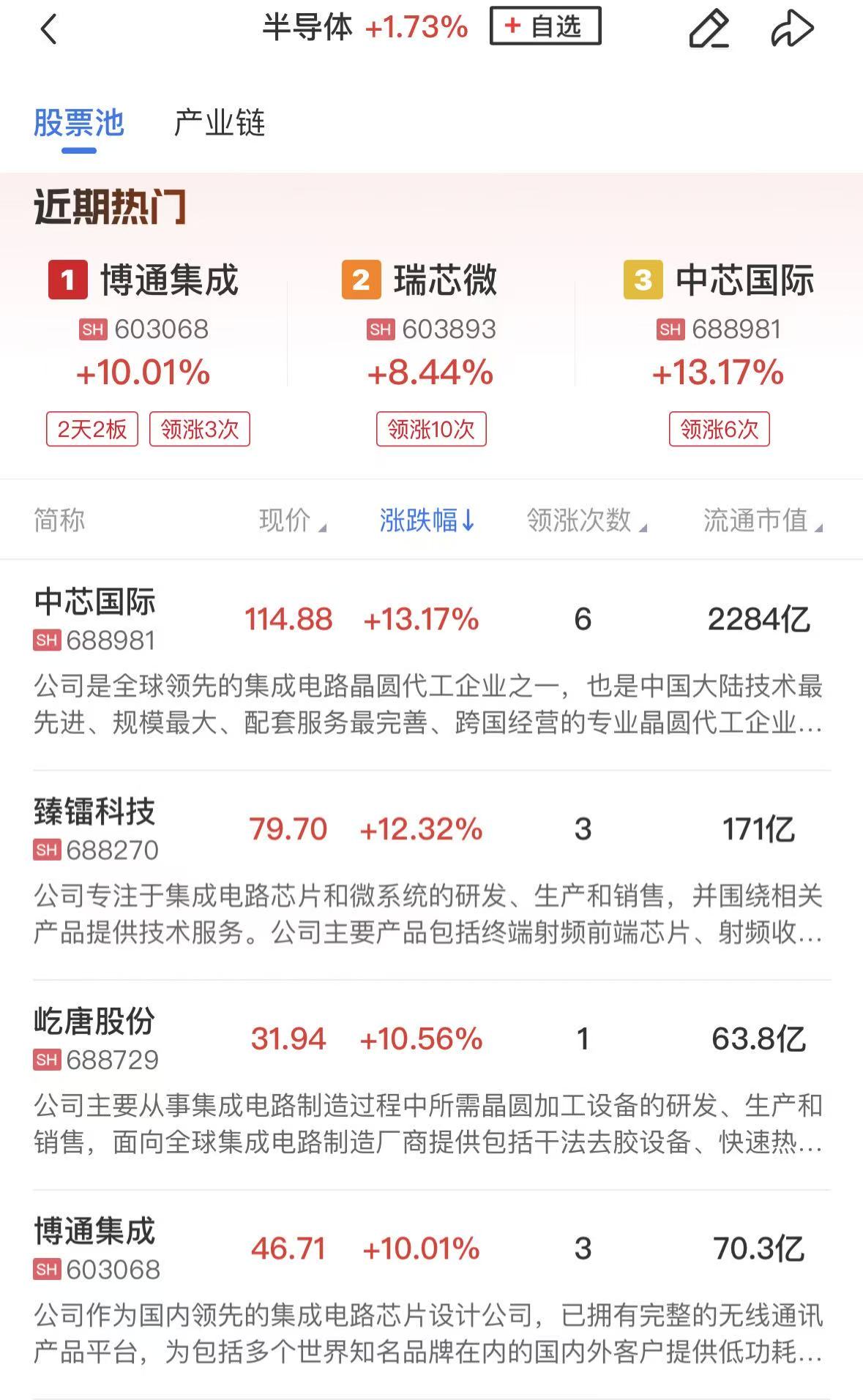Image resolution: width=863 pixels, height=1400 pixels.
Task: Sort list by 领涨次数
Action: click(586, 520)
